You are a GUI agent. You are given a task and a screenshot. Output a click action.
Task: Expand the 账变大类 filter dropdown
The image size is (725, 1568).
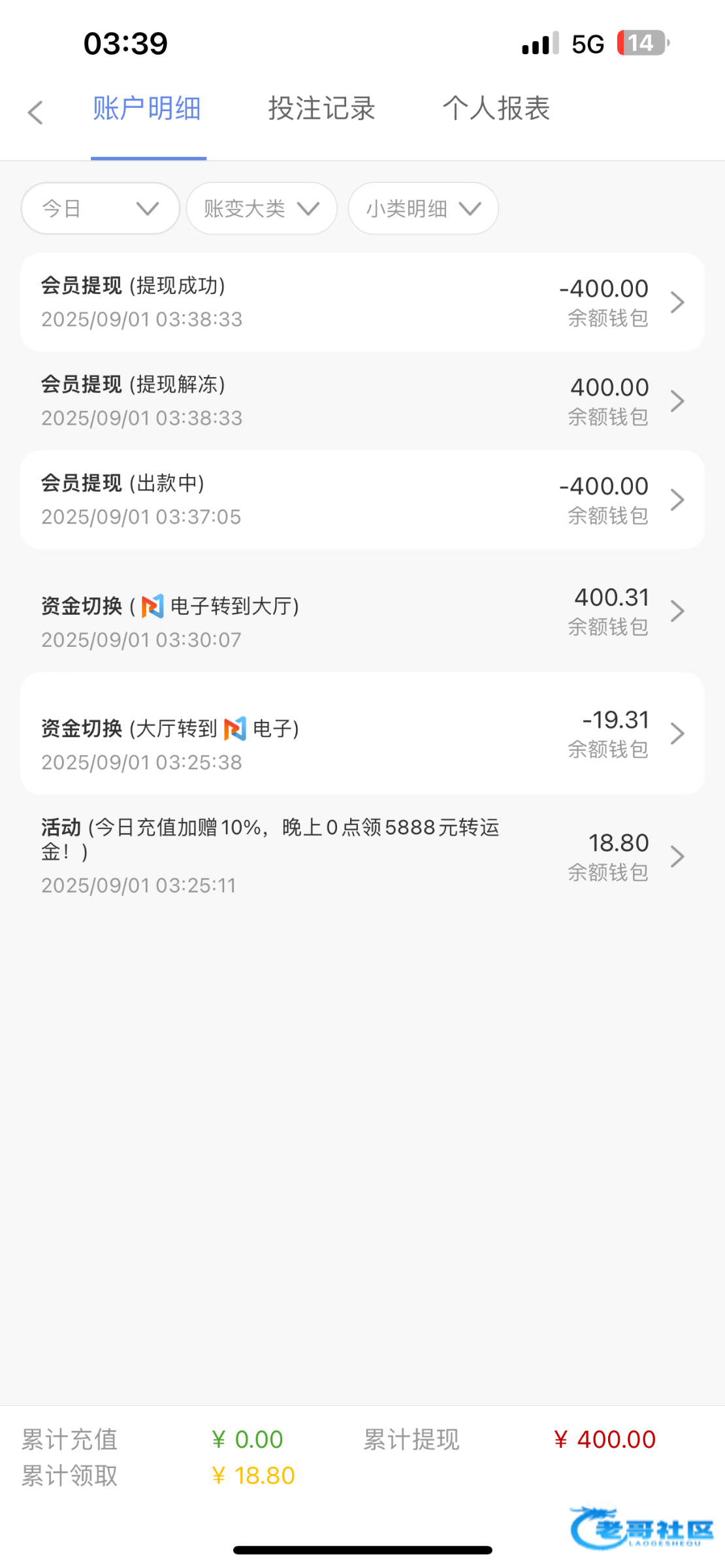point(262,208)
